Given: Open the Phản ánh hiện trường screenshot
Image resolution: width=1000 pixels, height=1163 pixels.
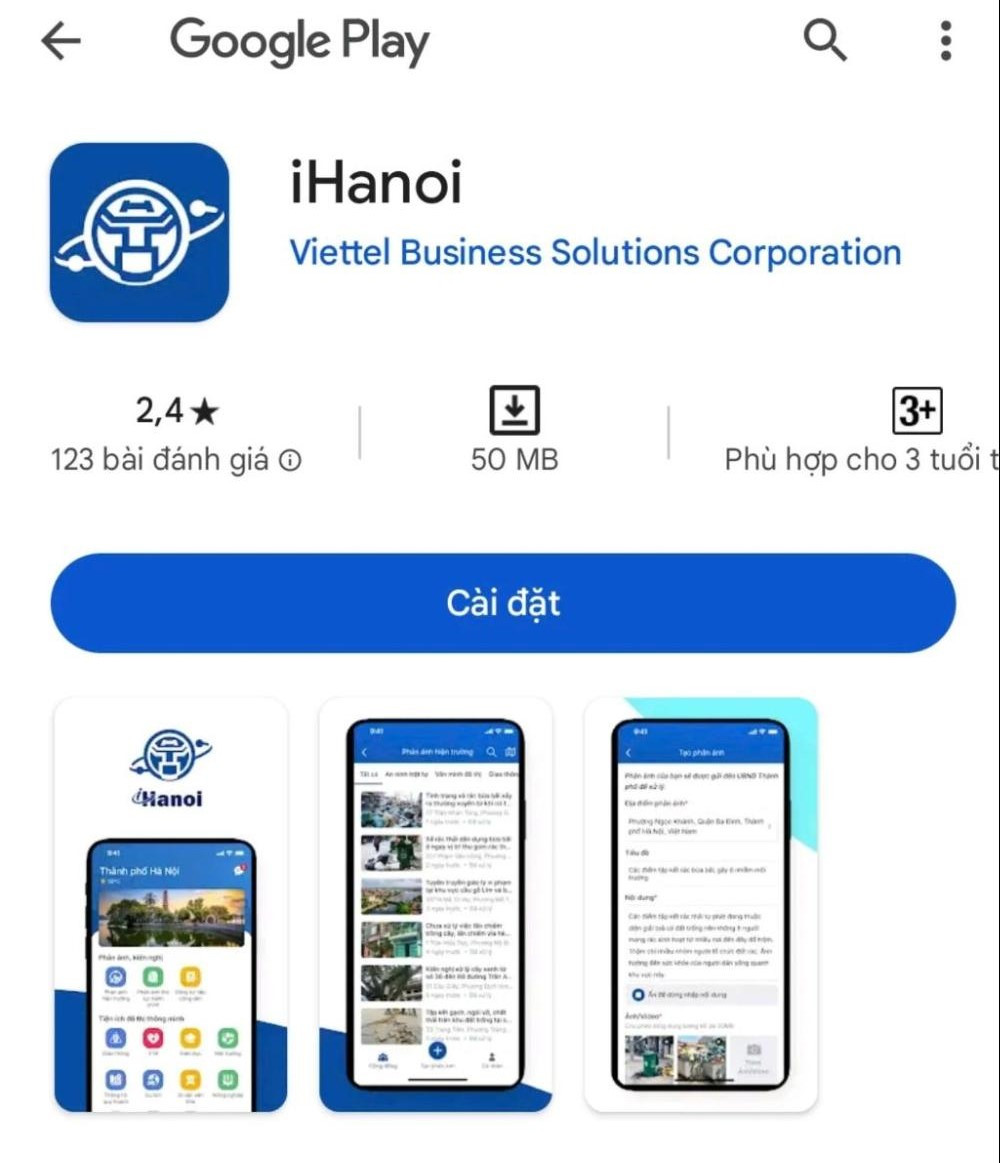Looking at the screenshot, I should (x=435, y=905).
